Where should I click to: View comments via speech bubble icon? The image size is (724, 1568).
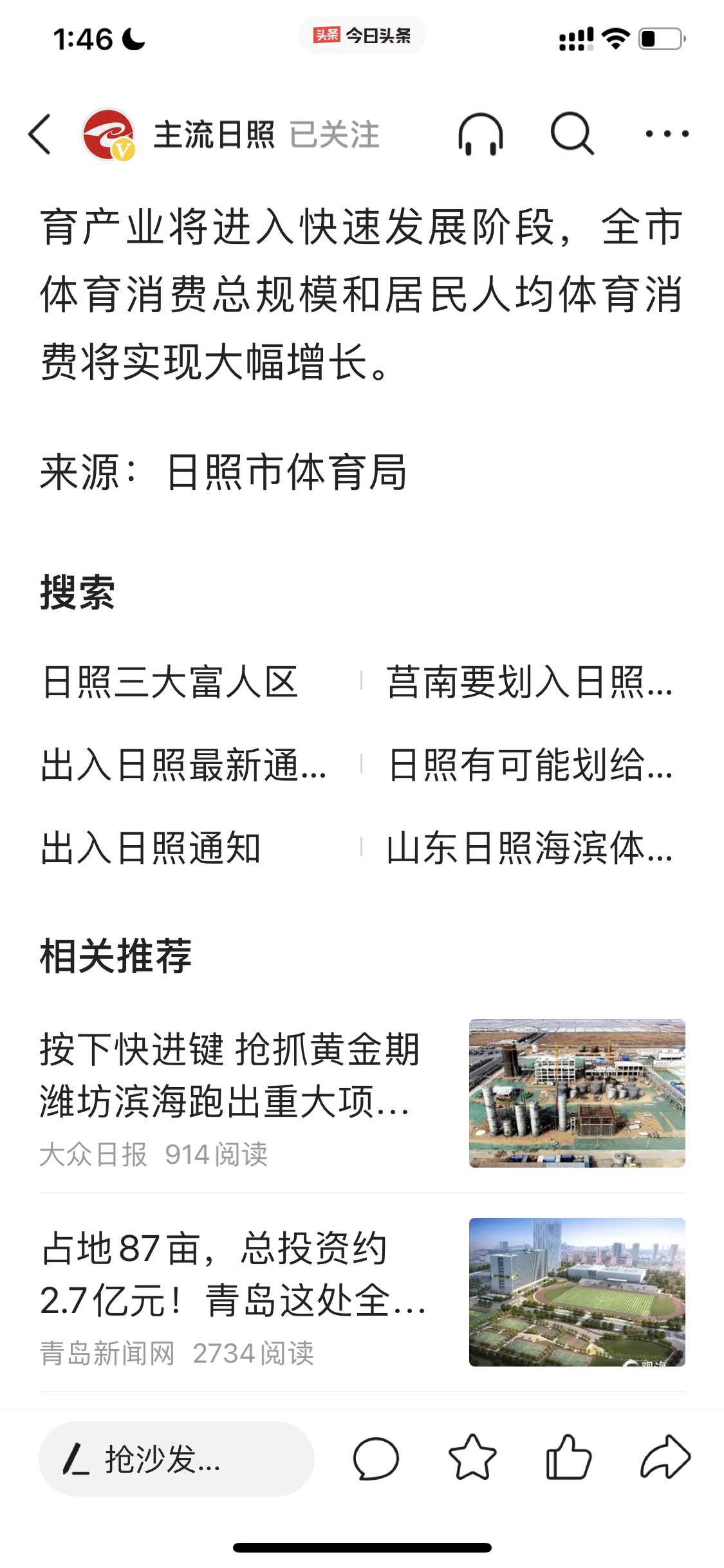point(376,1459)
